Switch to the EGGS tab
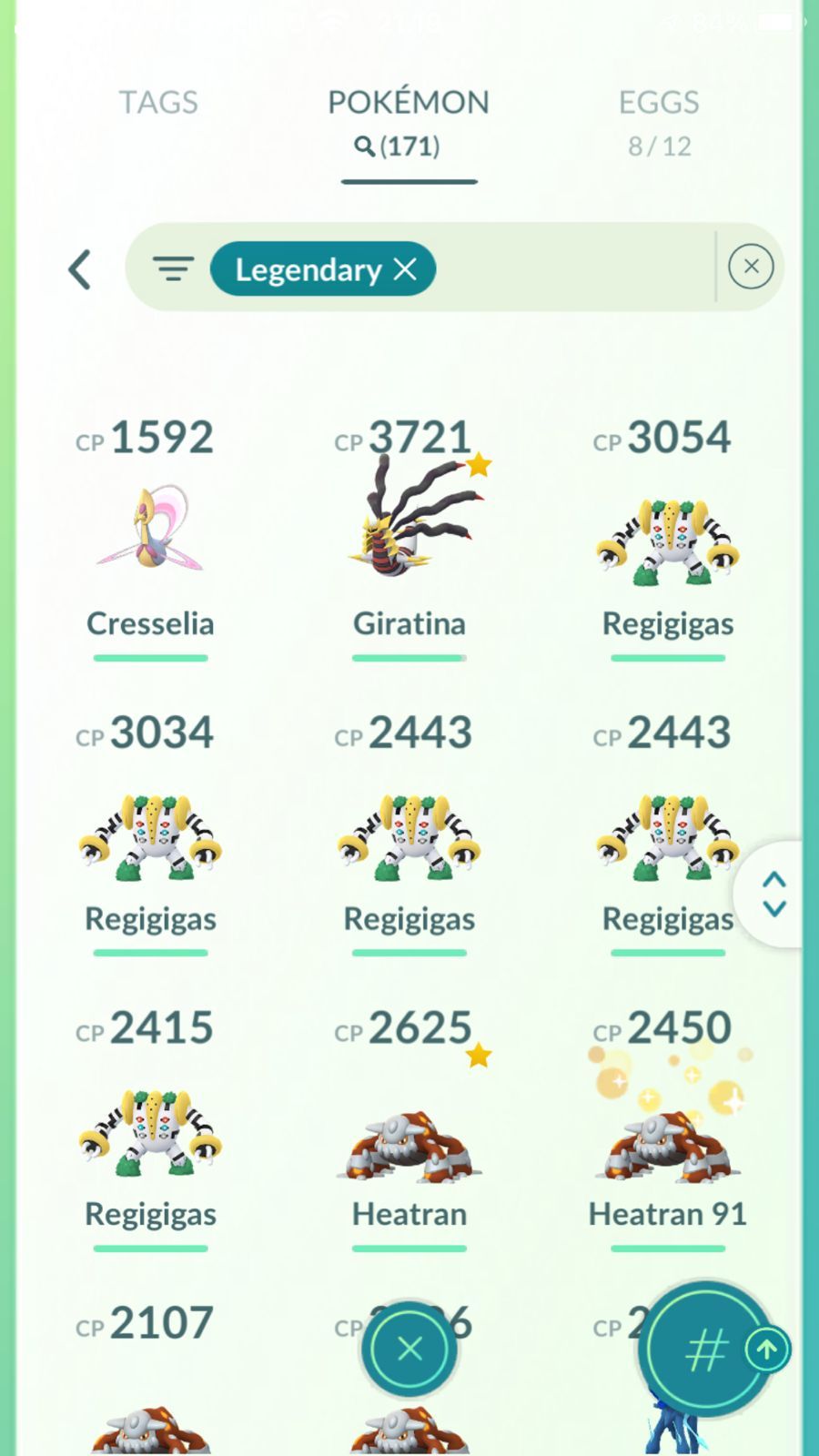 (x=659, y=120)
